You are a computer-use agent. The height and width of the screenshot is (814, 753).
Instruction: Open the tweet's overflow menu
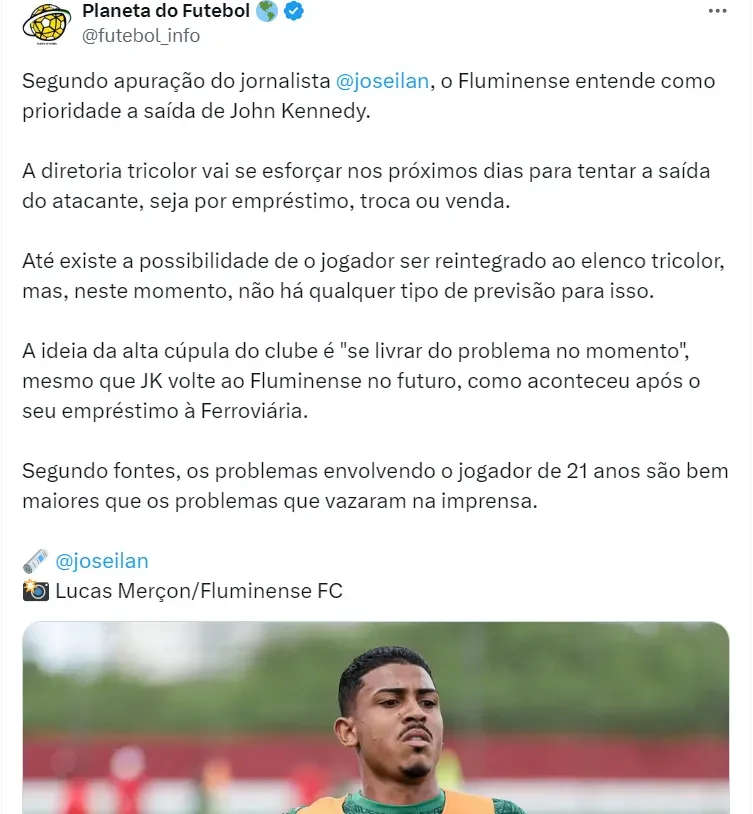717,11
